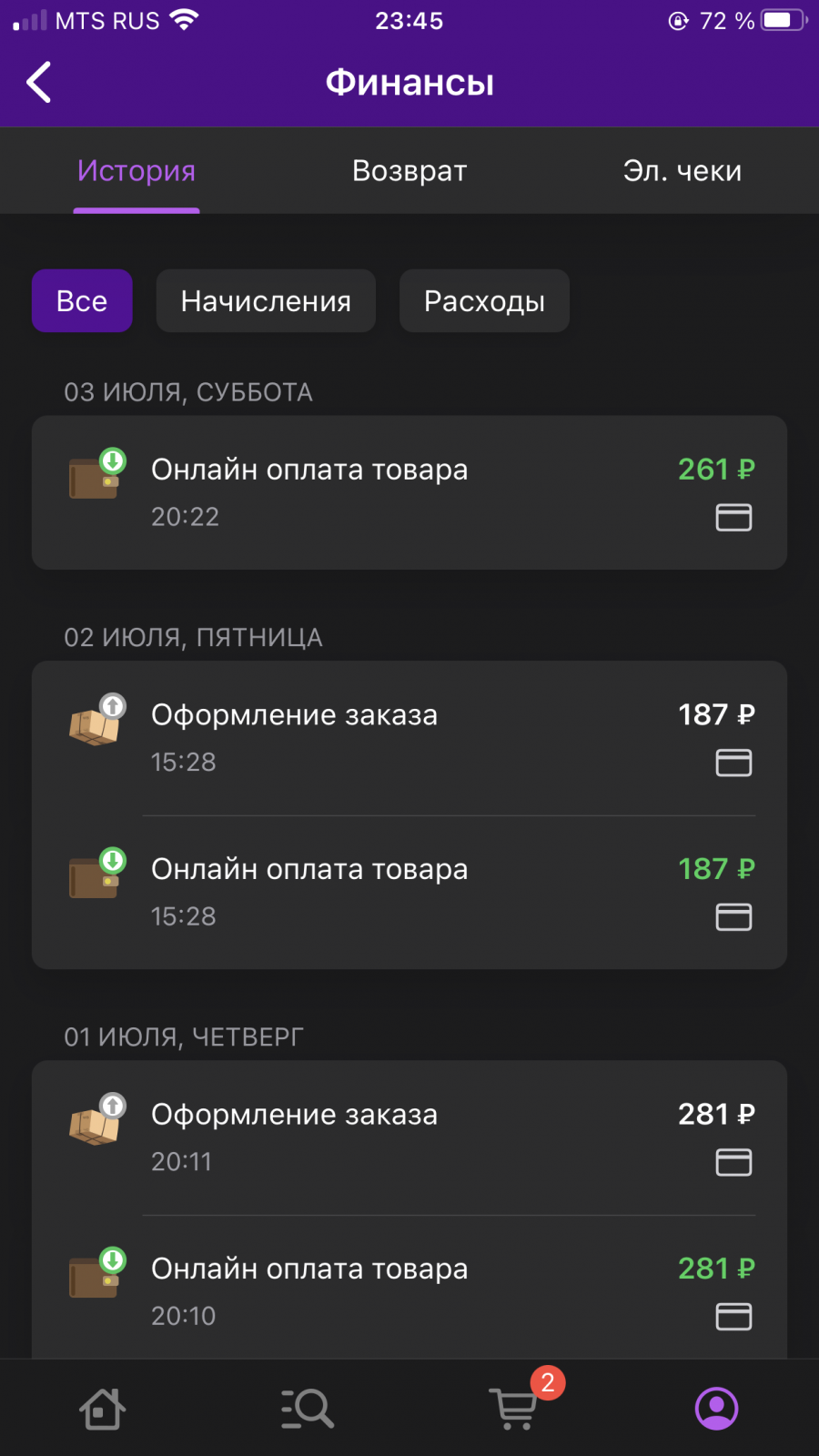
Task: Open Онлайн оплата товара 187 ₽ entry
Action: 409,893
